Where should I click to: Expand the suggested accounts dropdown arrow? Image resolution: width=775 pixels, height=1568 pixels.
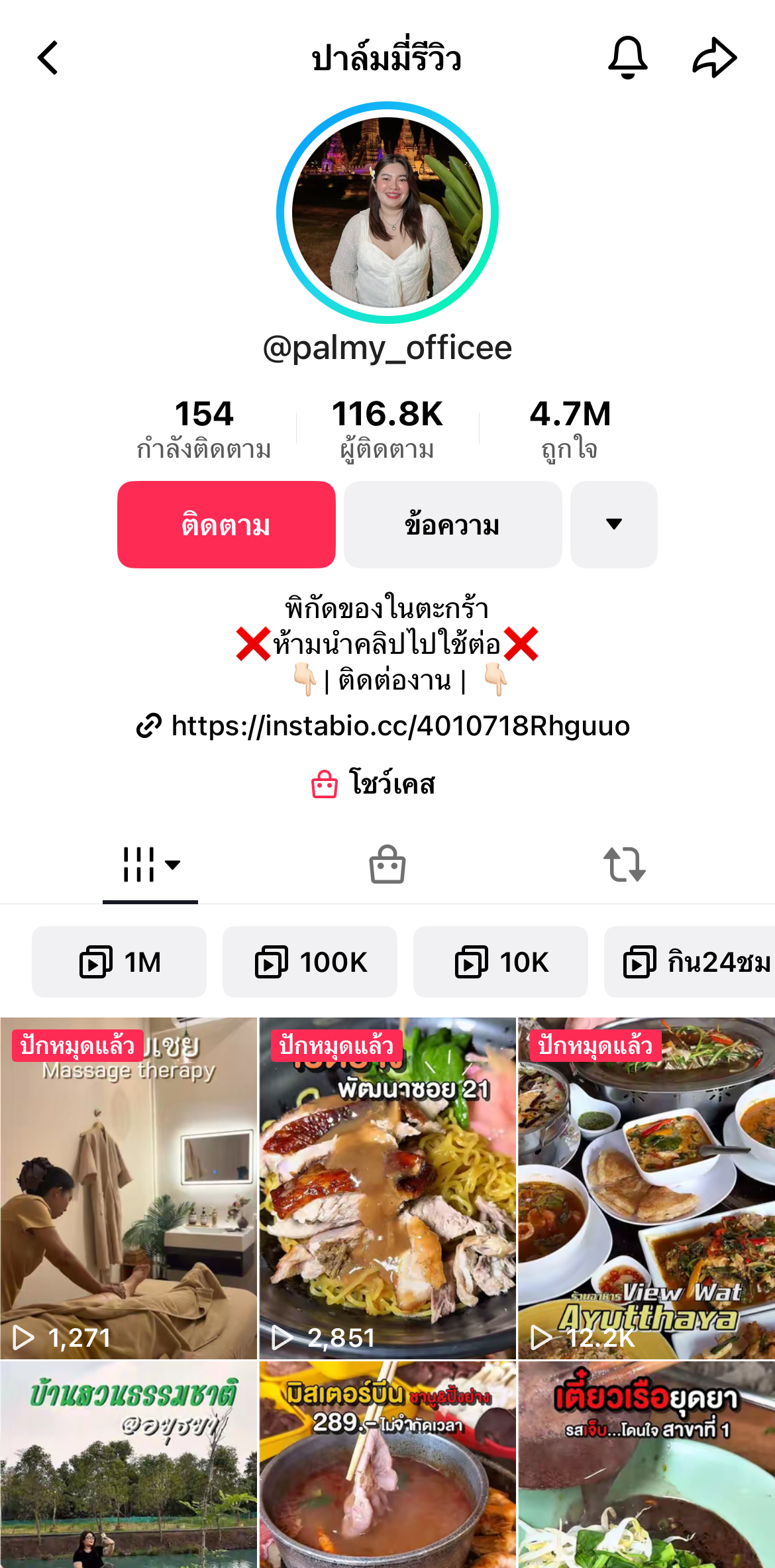pos(613,525)
